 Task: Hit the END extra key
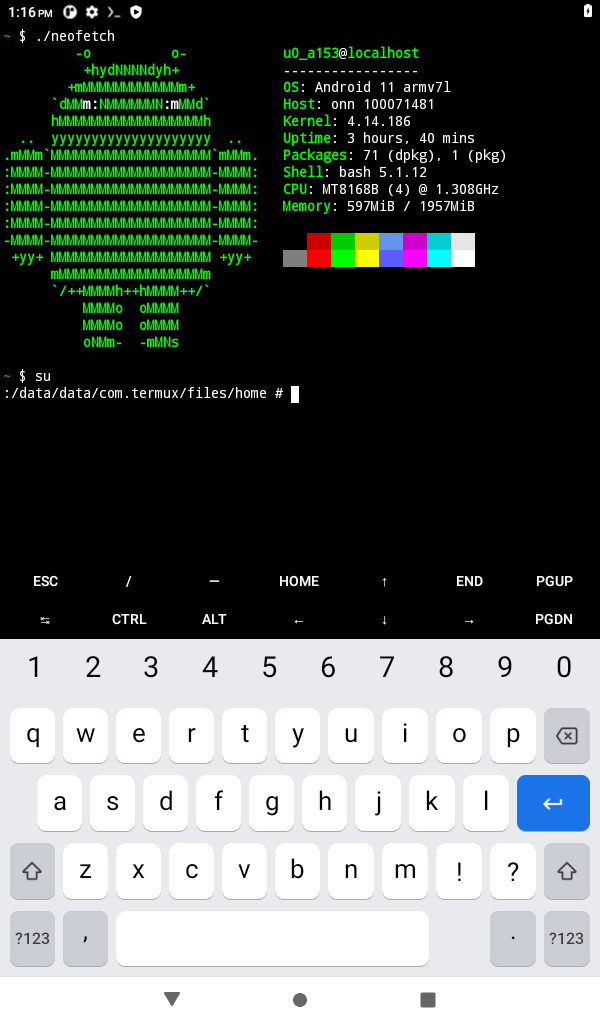point(469,581)
